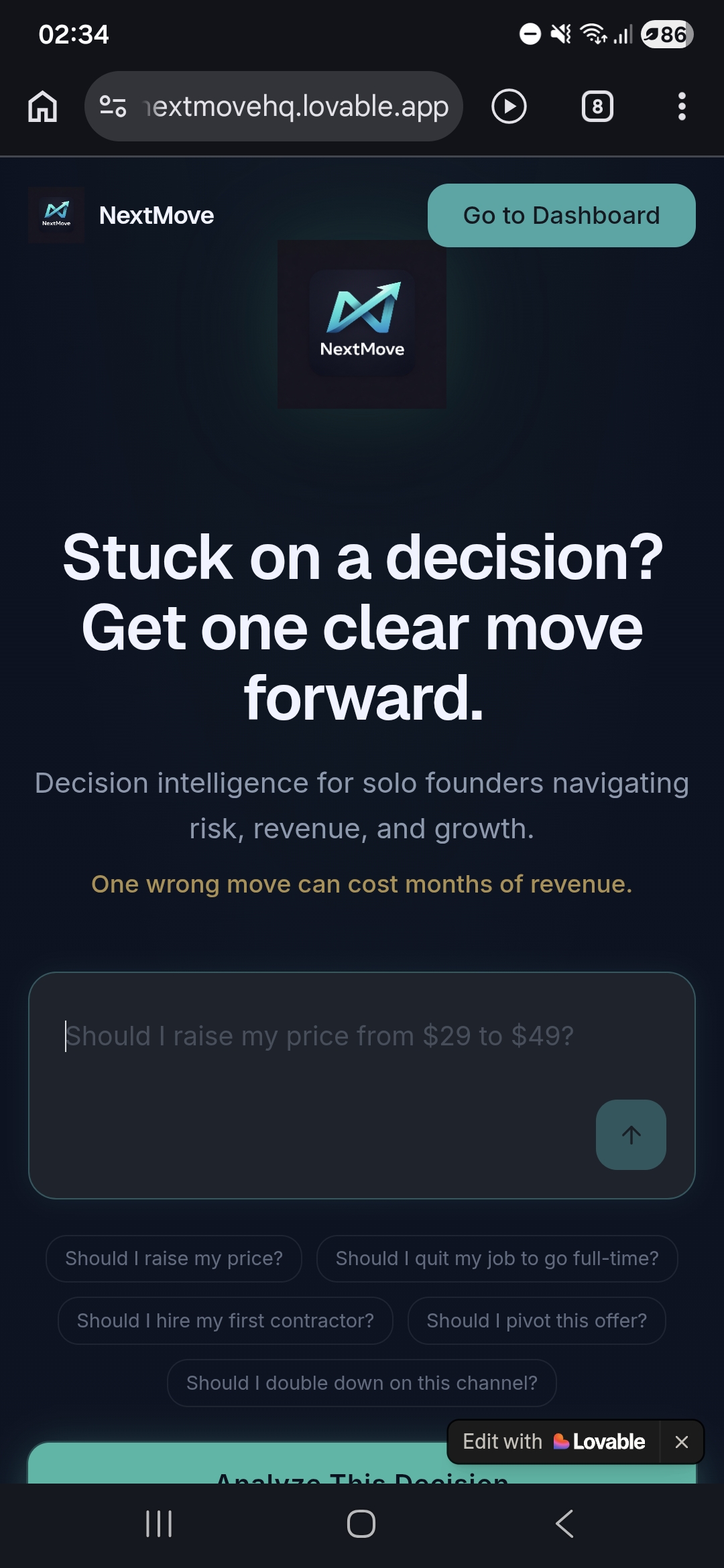Dismiss the Edit with Lovable badge

[681, 1442]
